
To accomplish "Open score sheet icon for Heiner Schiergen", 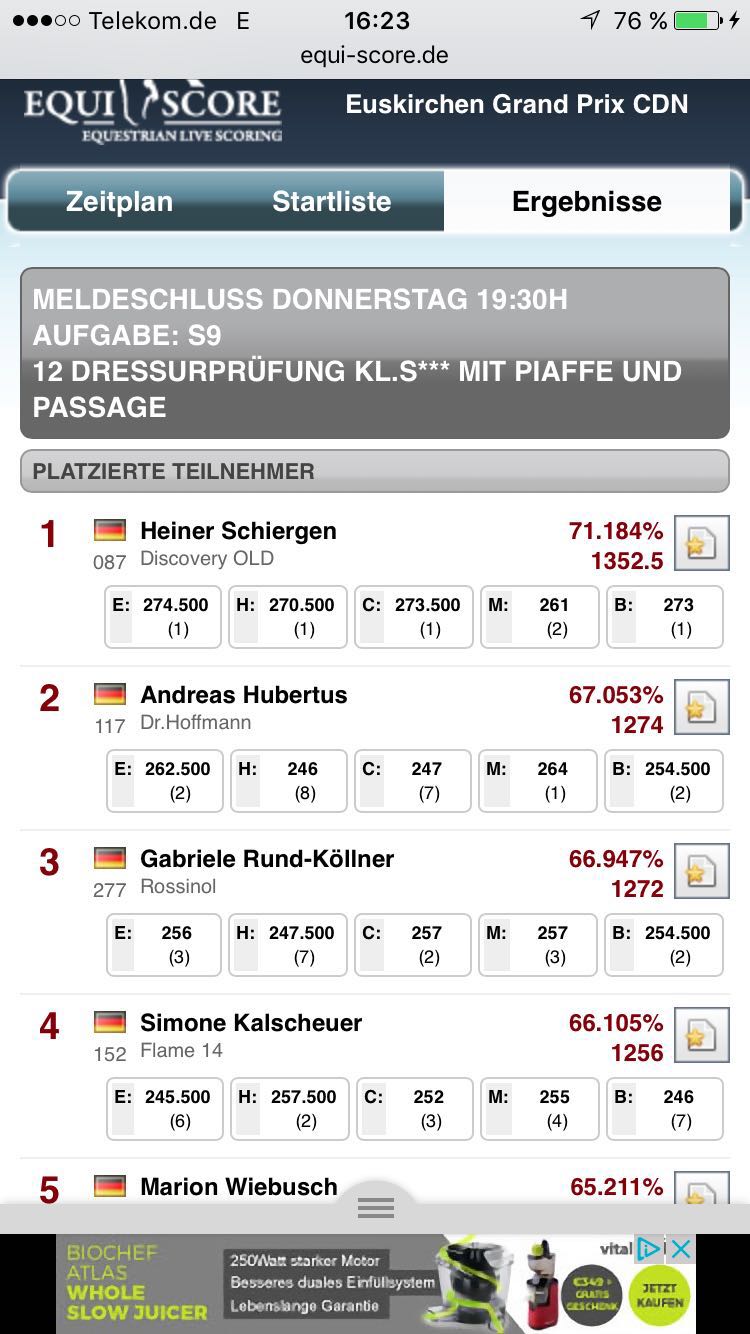I will coord(701,543).
